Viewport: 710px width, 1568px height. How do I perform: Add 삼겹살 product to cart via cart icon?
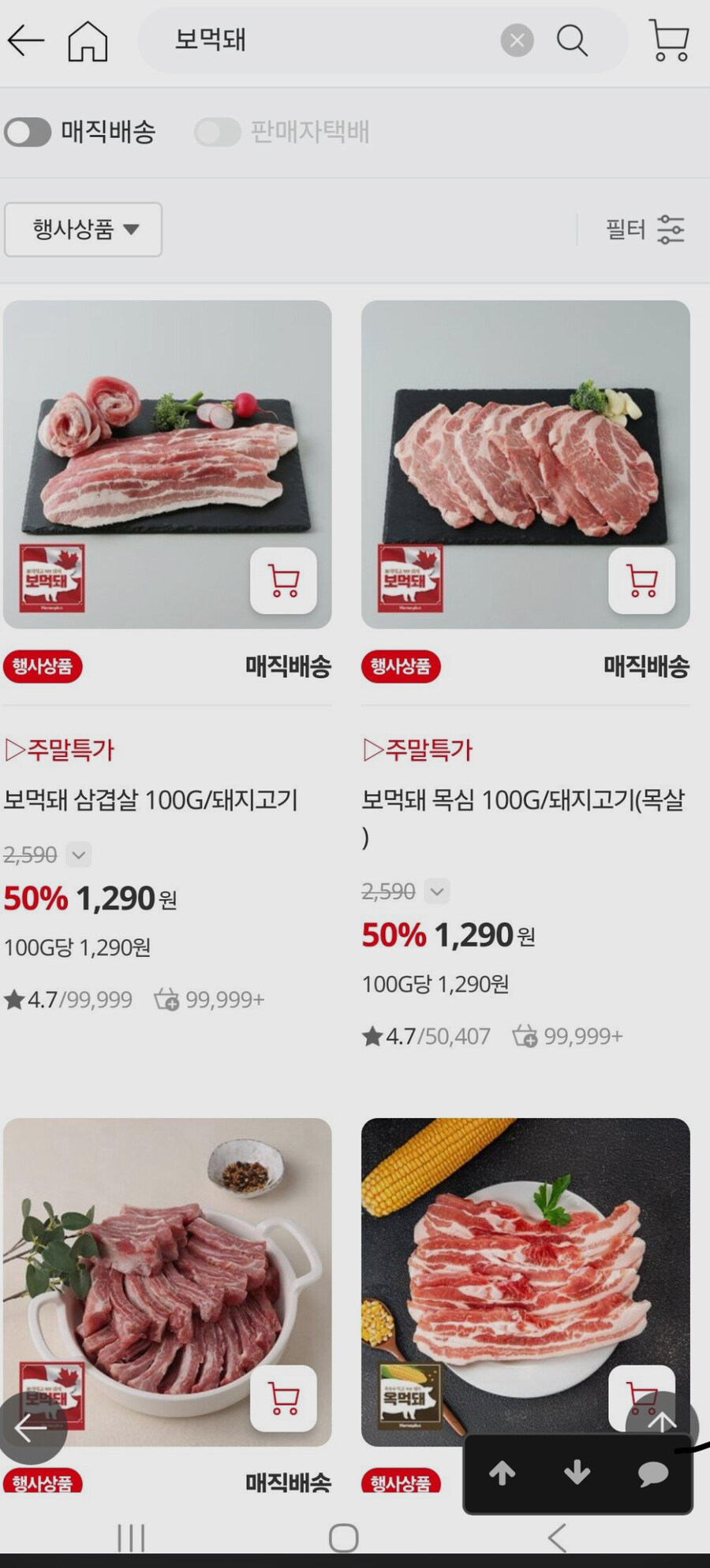pyautogui.click(x=283, y=579)
